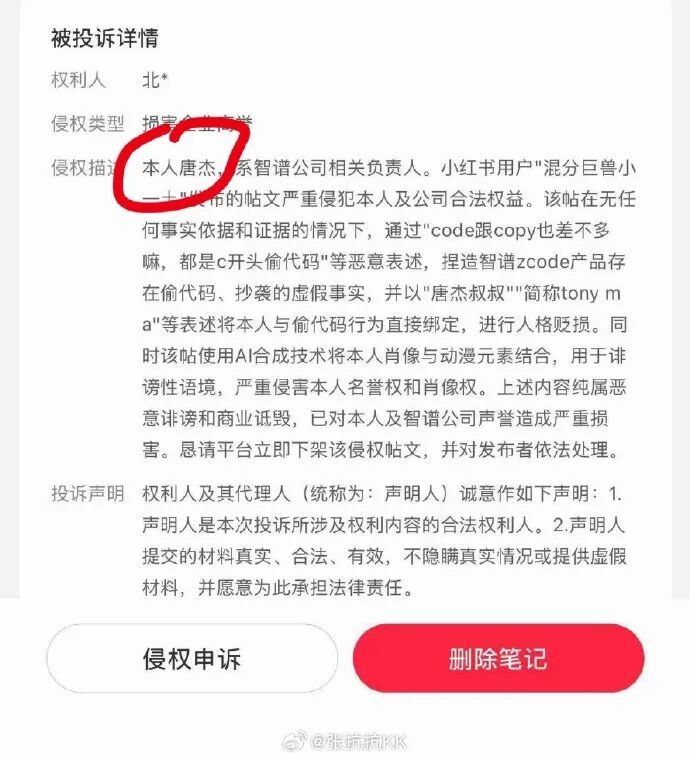Delete the note via 删除笔记
This screenshot has width=690, height=758.
click(499, 658)
